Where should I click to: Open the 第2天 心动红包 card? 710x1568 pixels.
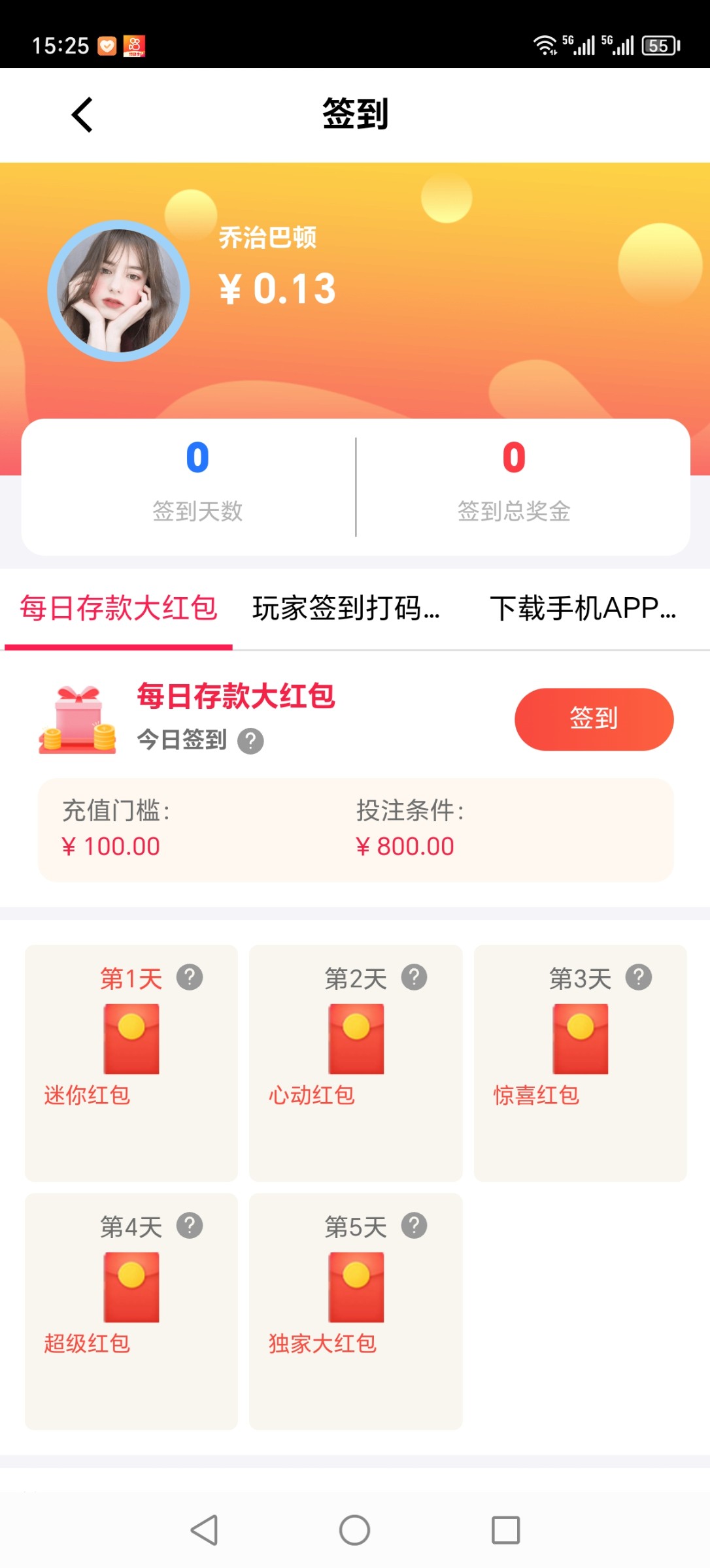[x=356, y=1062]
